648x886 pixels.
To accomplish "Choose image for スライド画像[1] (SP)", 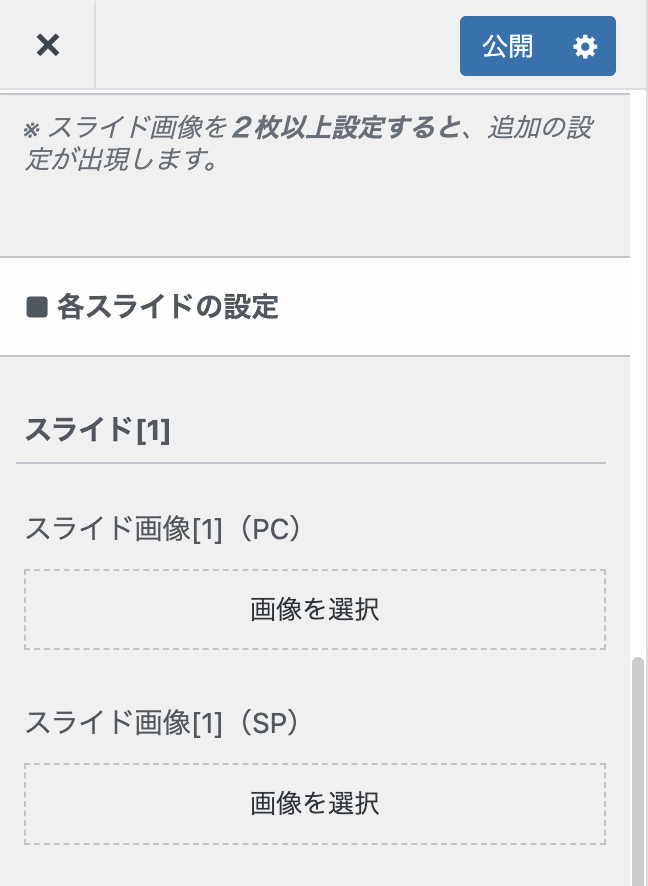I will point(315,803).
